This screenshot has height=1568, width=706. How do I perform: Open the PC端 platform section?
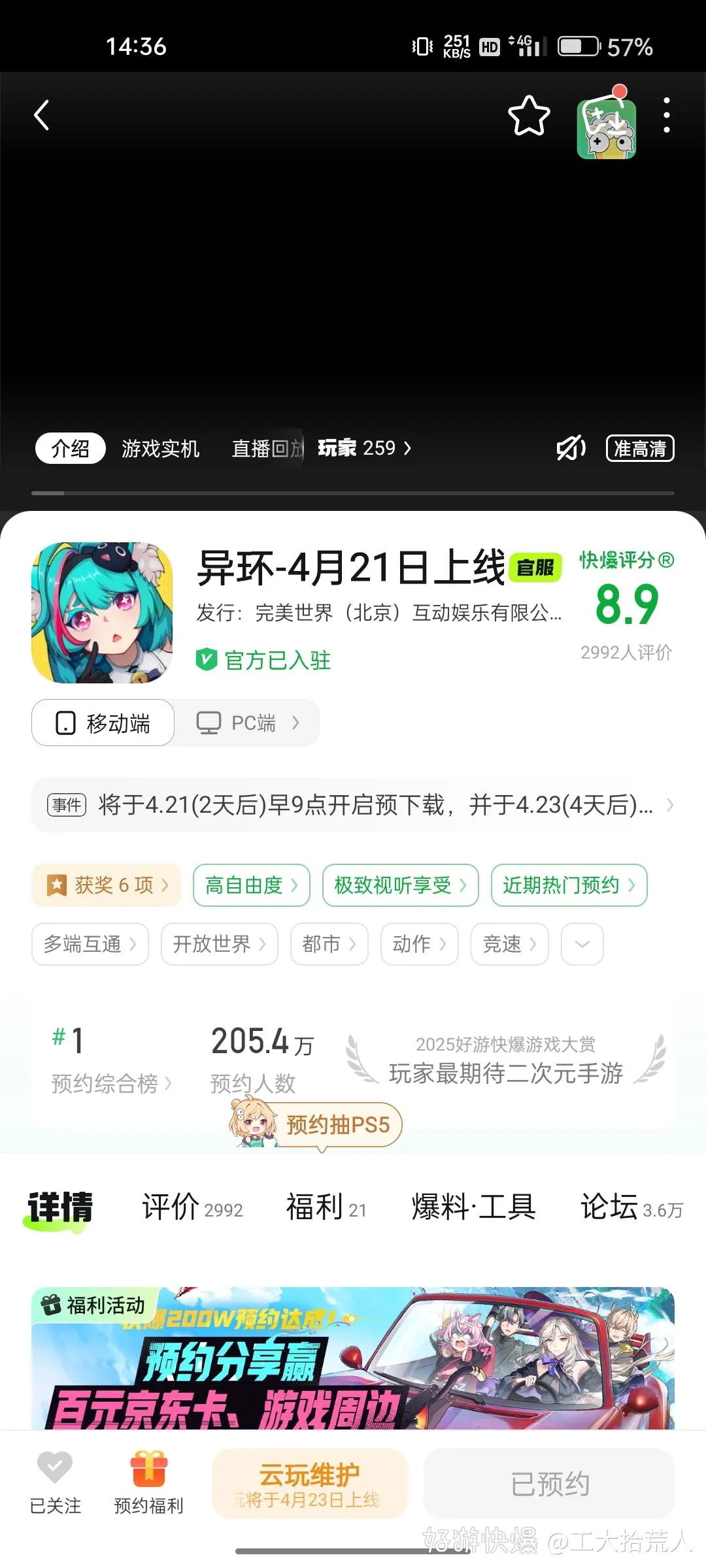pos(246,723)
